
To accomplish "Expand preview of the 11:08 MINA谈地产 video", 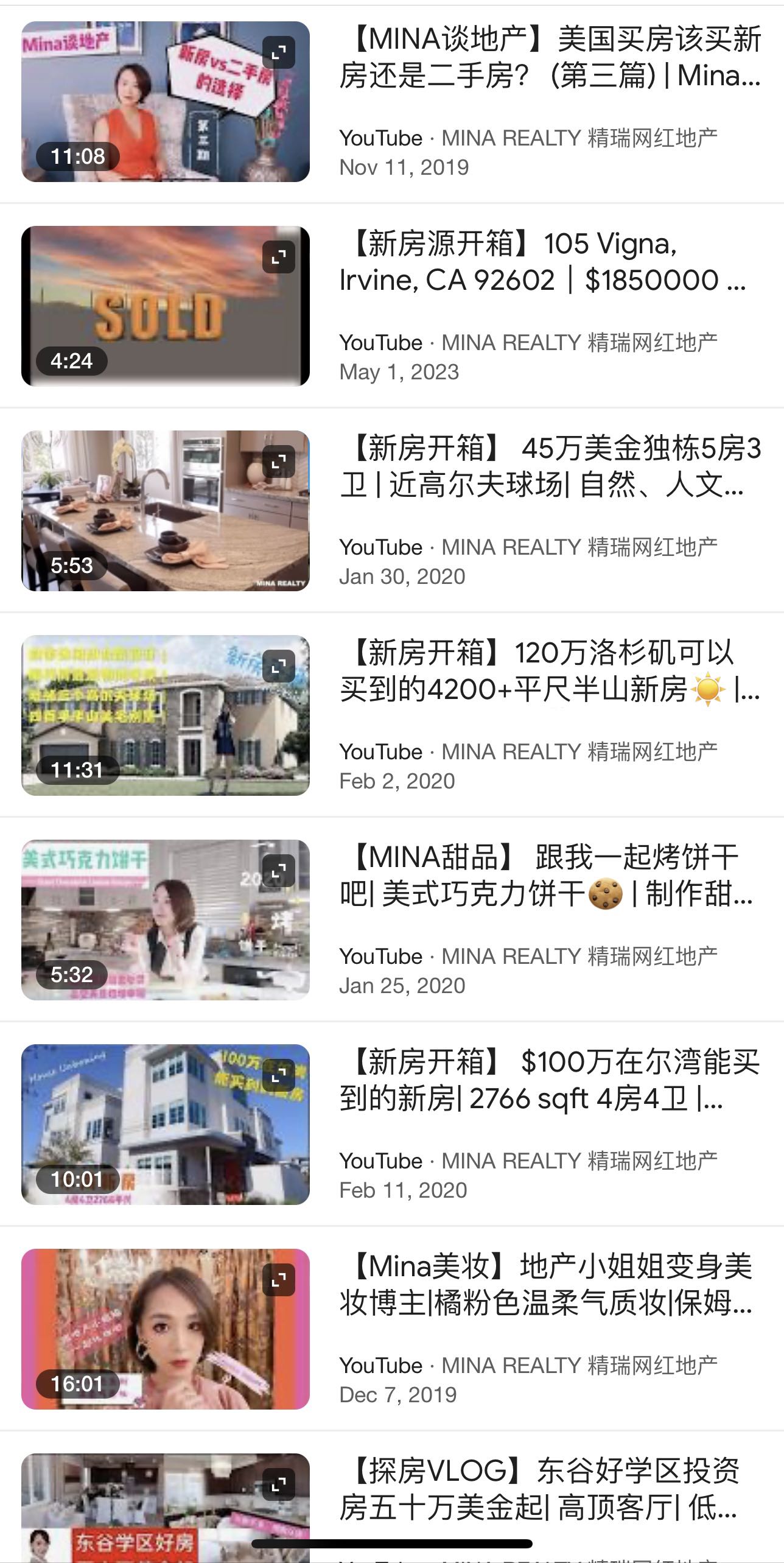I will (278, 52).
